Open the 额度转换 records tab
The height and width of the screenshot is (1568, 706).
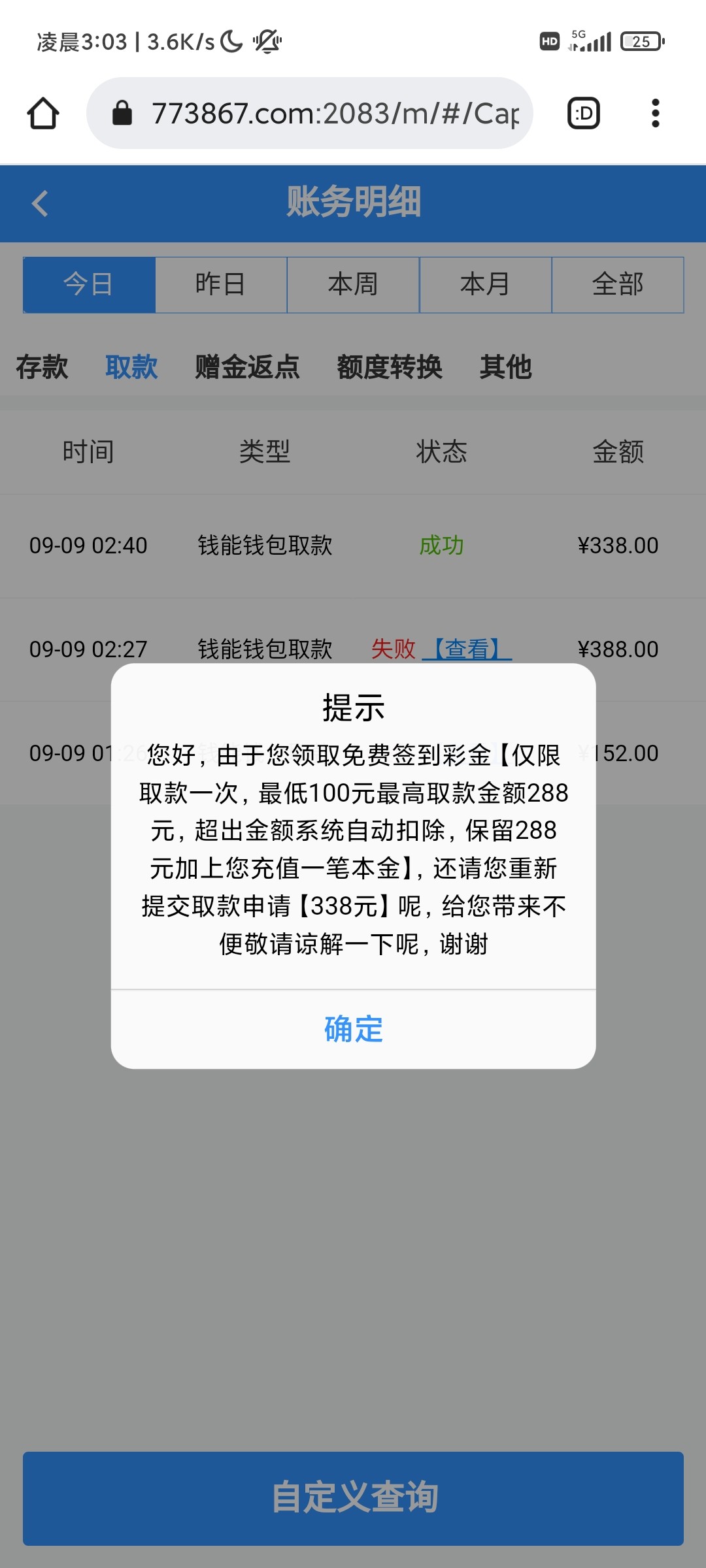tap(390, 367)
